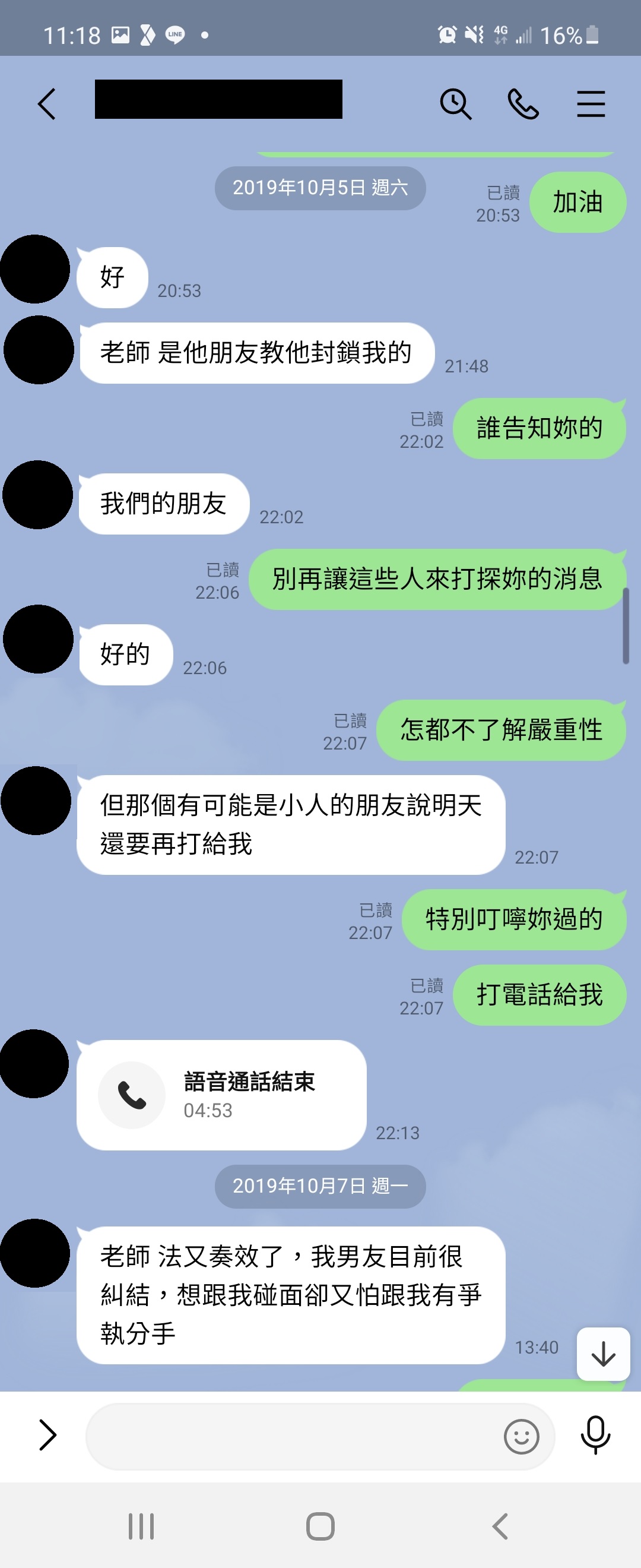Record a voice message with microphone
Screen dimensions: 641x1568
click(x=595, y=1435)
